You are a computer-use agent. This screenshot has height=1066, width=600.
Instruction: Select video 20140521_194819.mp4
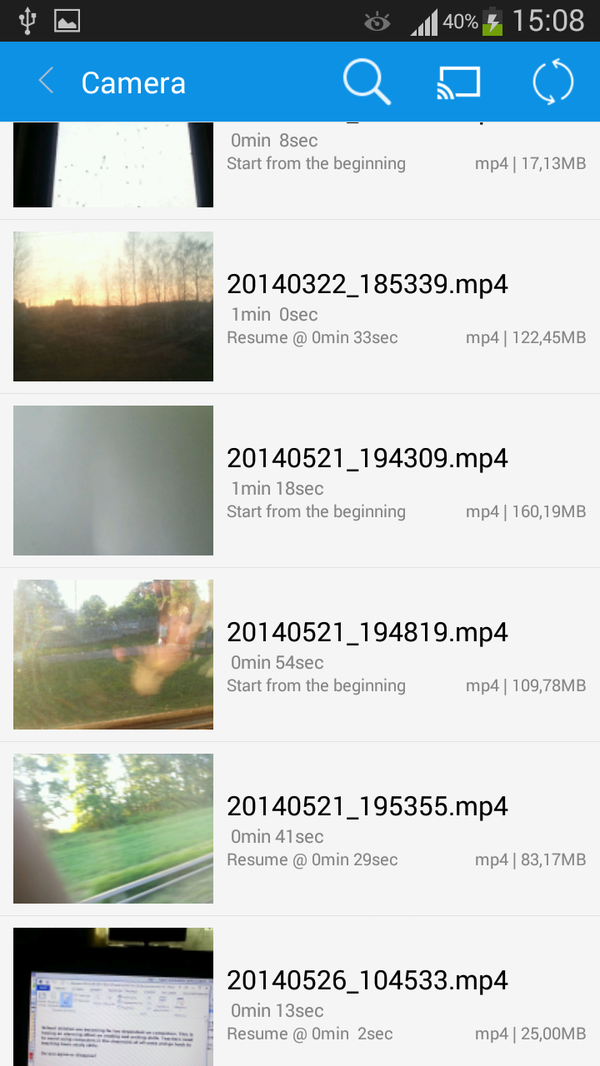(x=367, y=633)
